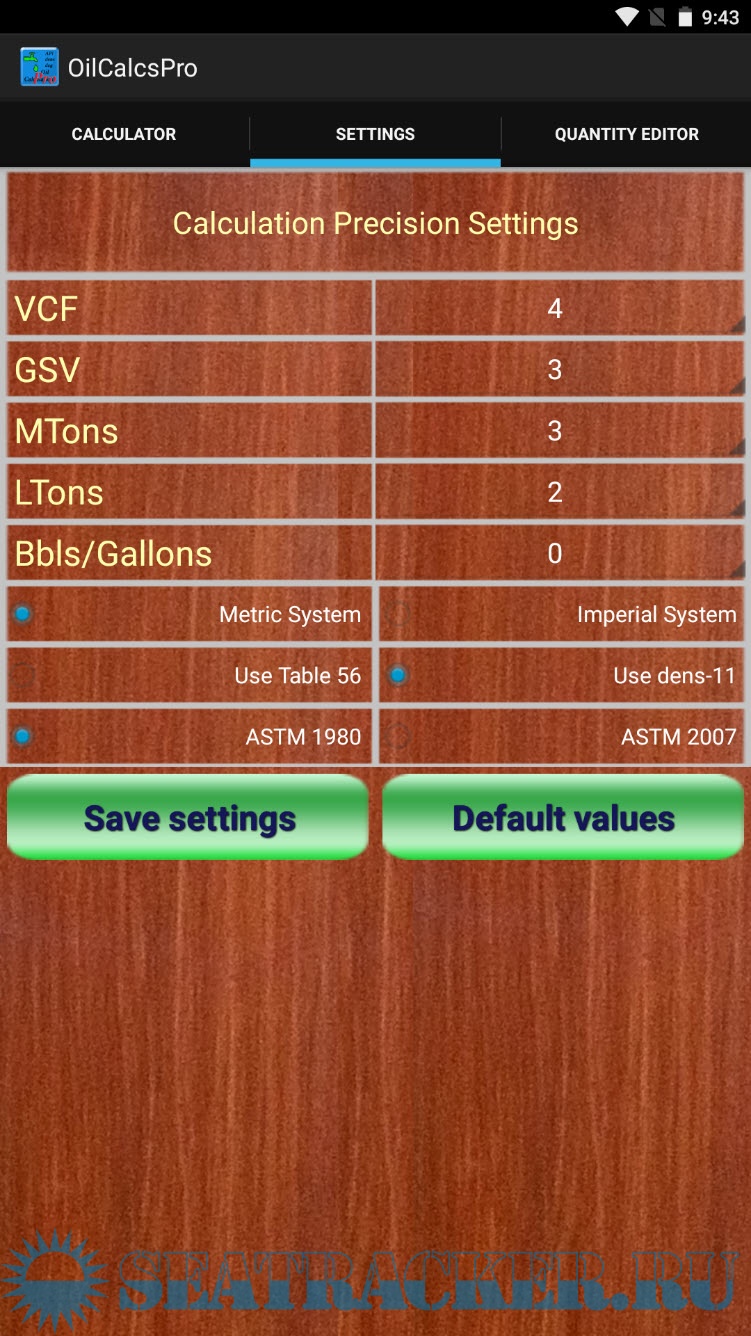751x1336 pixels.
Task: Select the Settings tab
Action: (375, 134)
